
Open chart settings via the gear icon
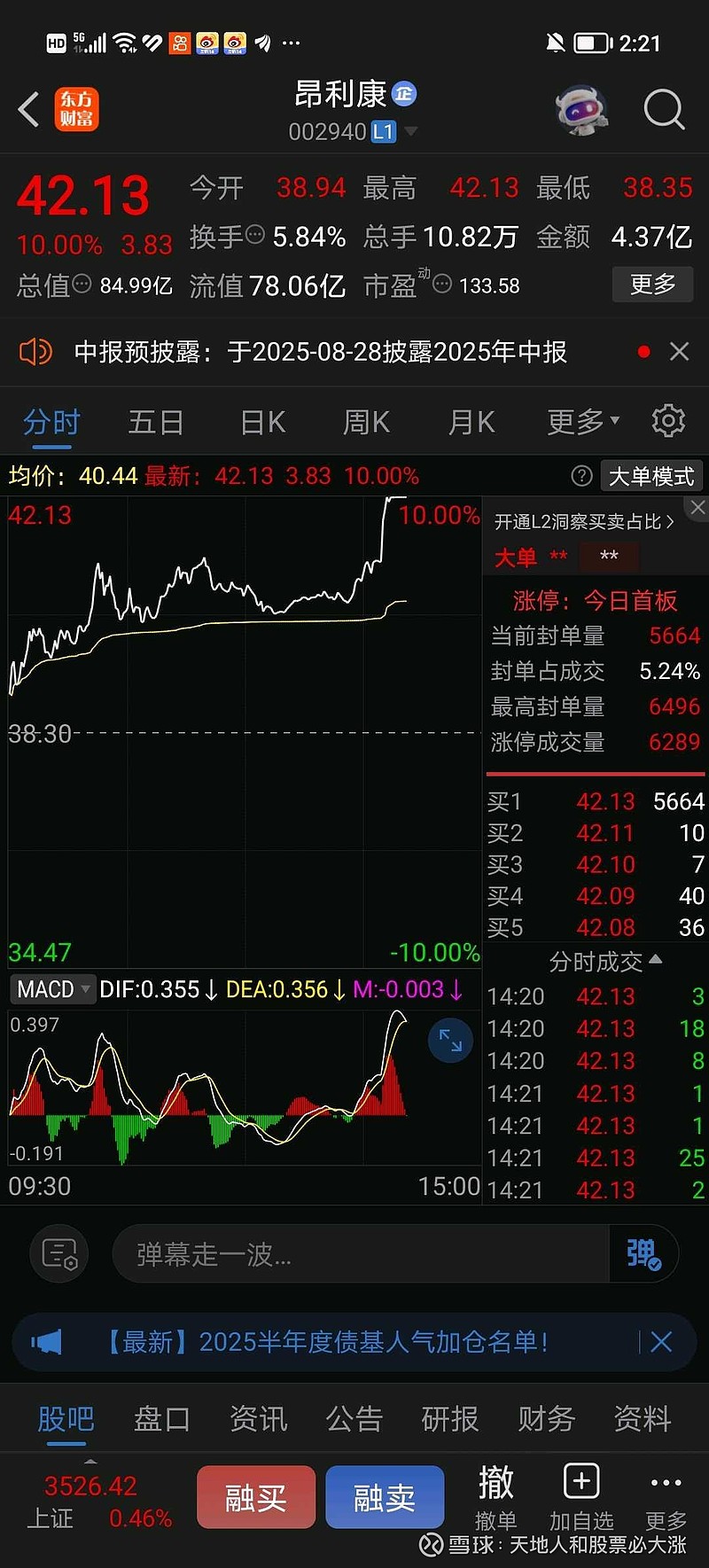(669, 421)
